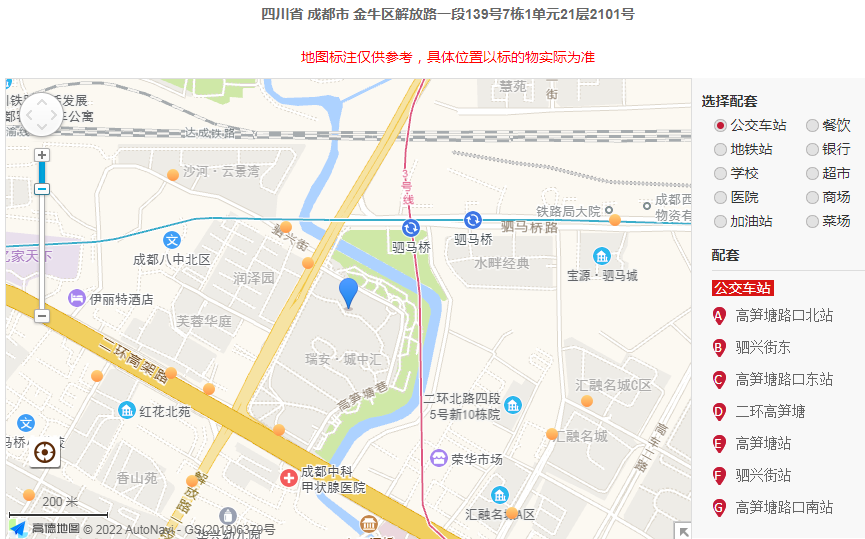Show nearby 商场 on map
The height and width of the screenshot is (539, 865).
point(812,197)
